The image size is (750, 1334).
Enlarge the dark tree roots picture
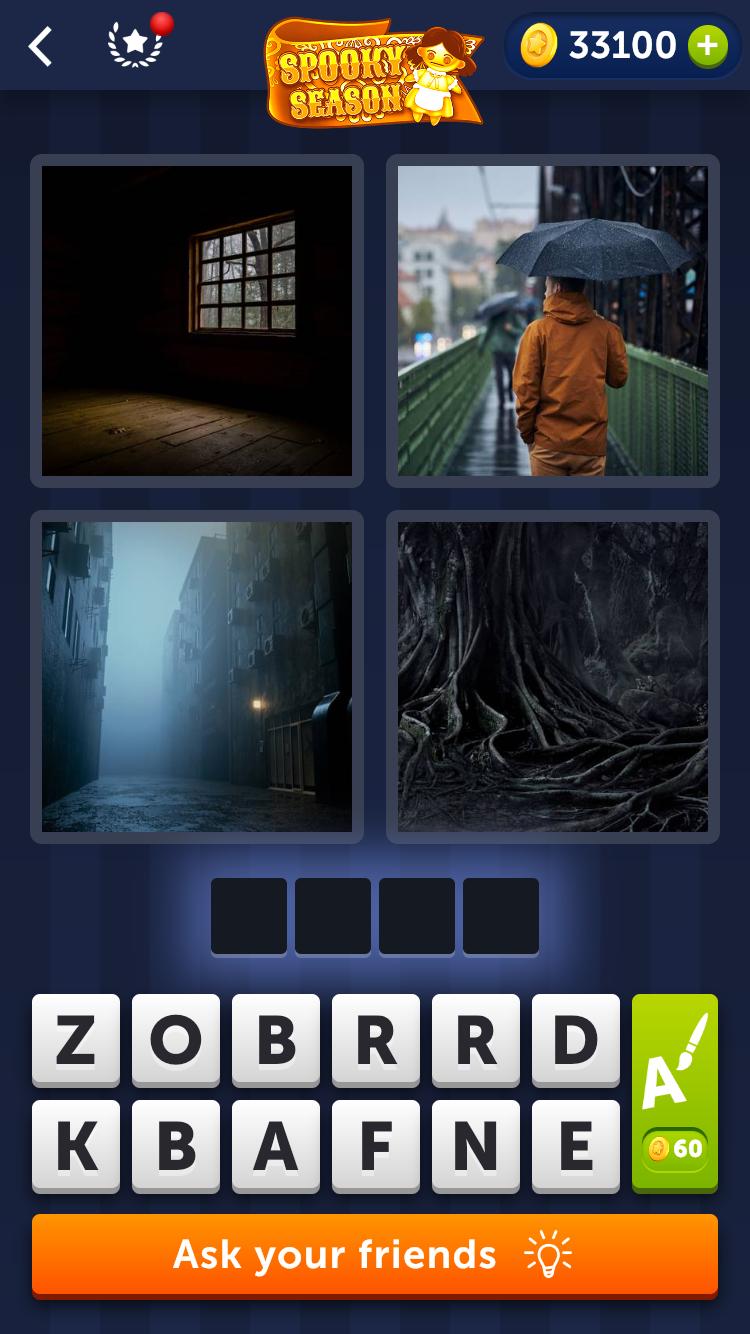coord(553,677)
